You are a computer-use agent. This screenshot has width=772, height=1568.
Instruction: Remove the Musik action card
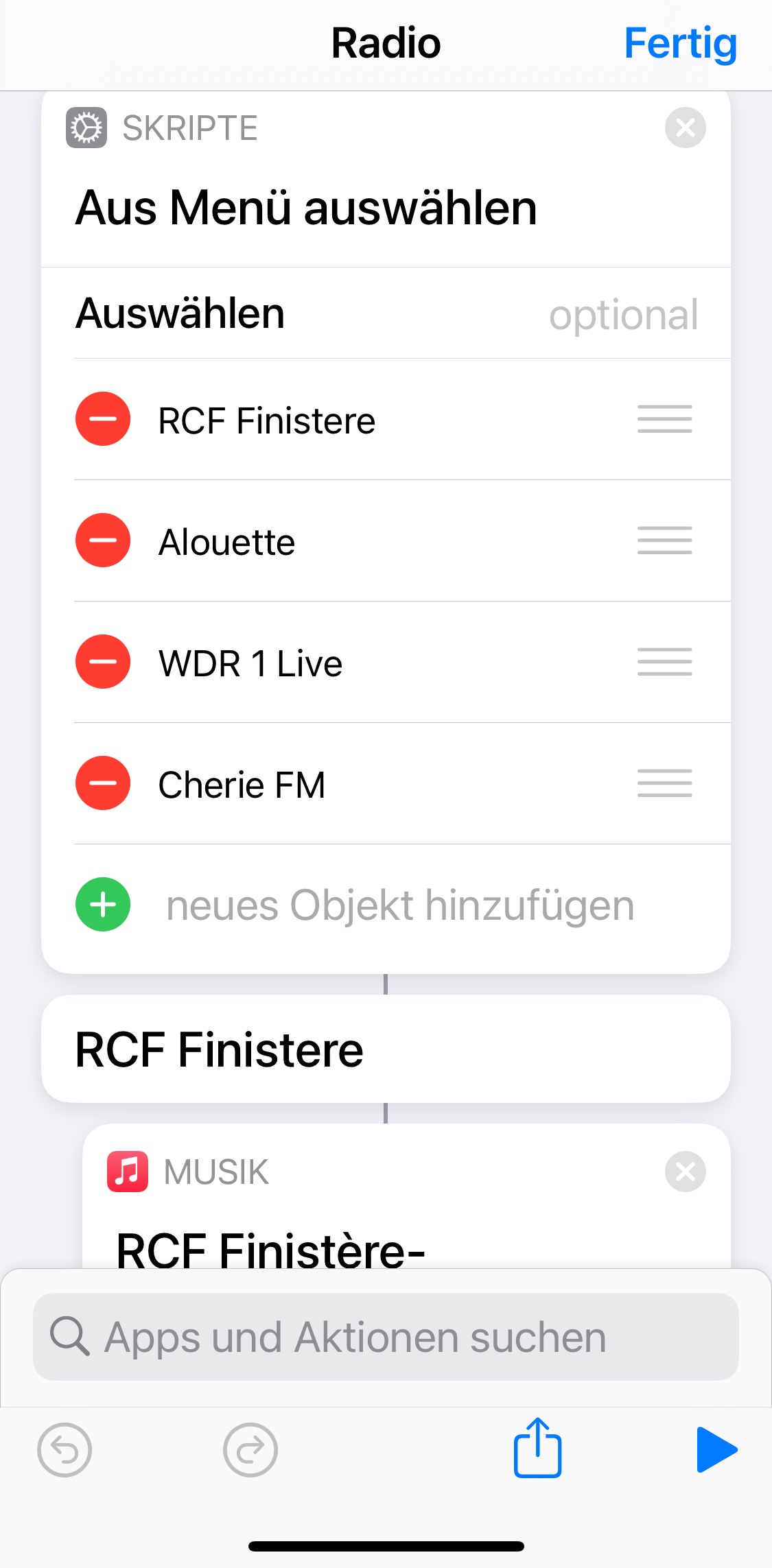(x=685, y=1172)
